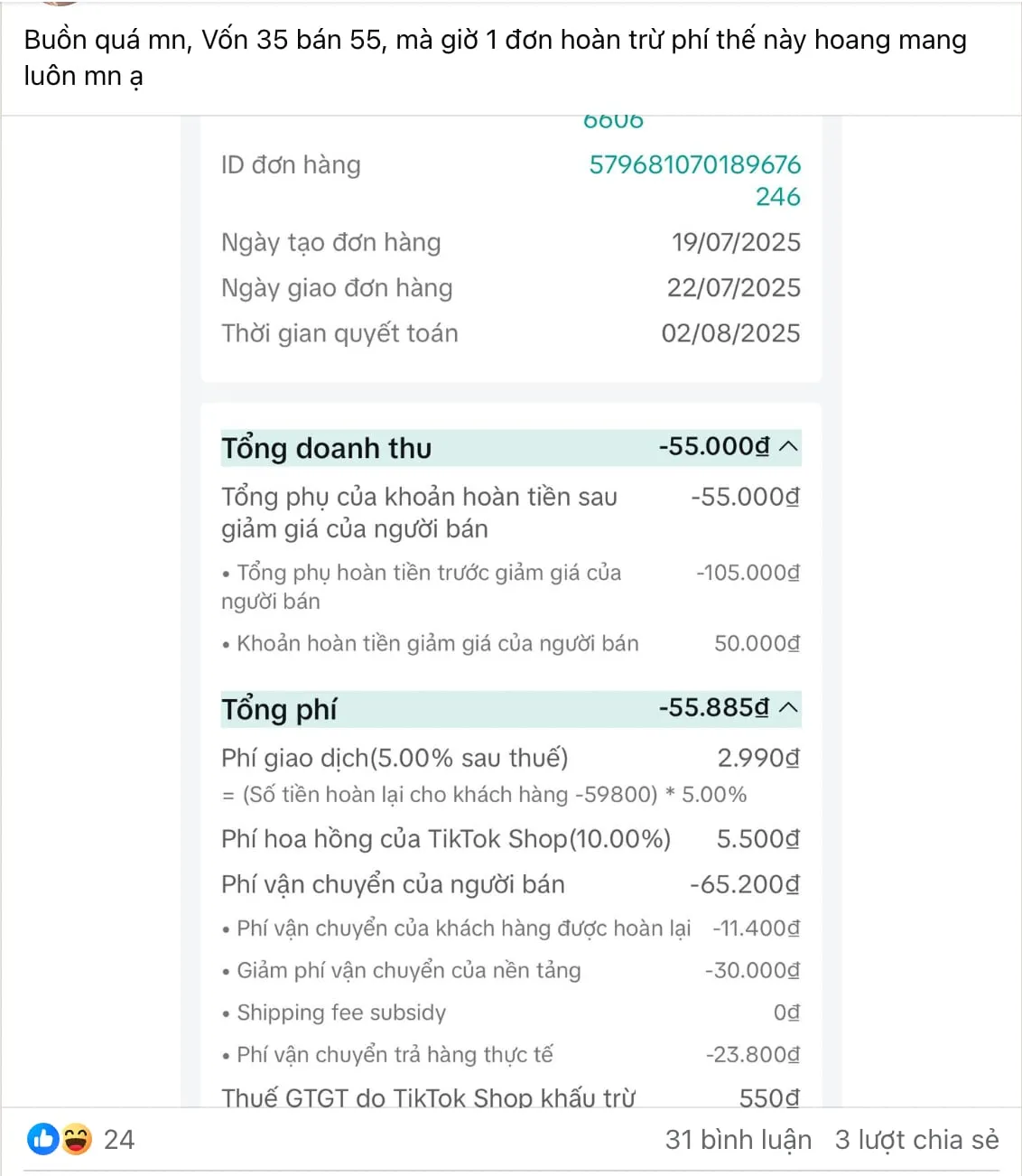Open the 31 bình luận comments
The width and height of the screenshot is (1022, 1176).
(738, 1140)
